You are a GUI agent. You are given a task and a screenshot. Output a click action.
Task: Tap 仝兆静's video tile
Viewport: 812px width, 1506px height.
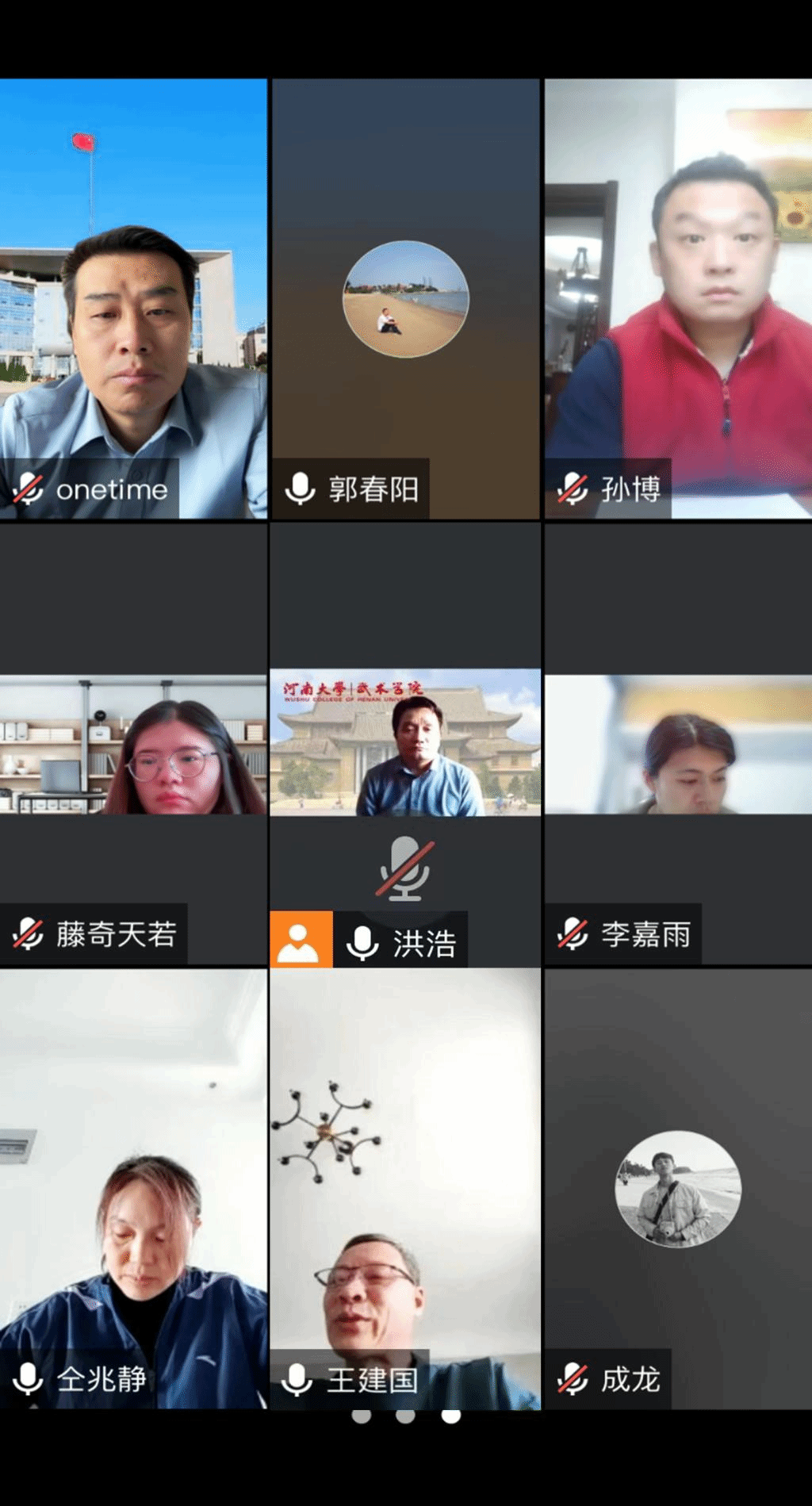coord(133,1188)
